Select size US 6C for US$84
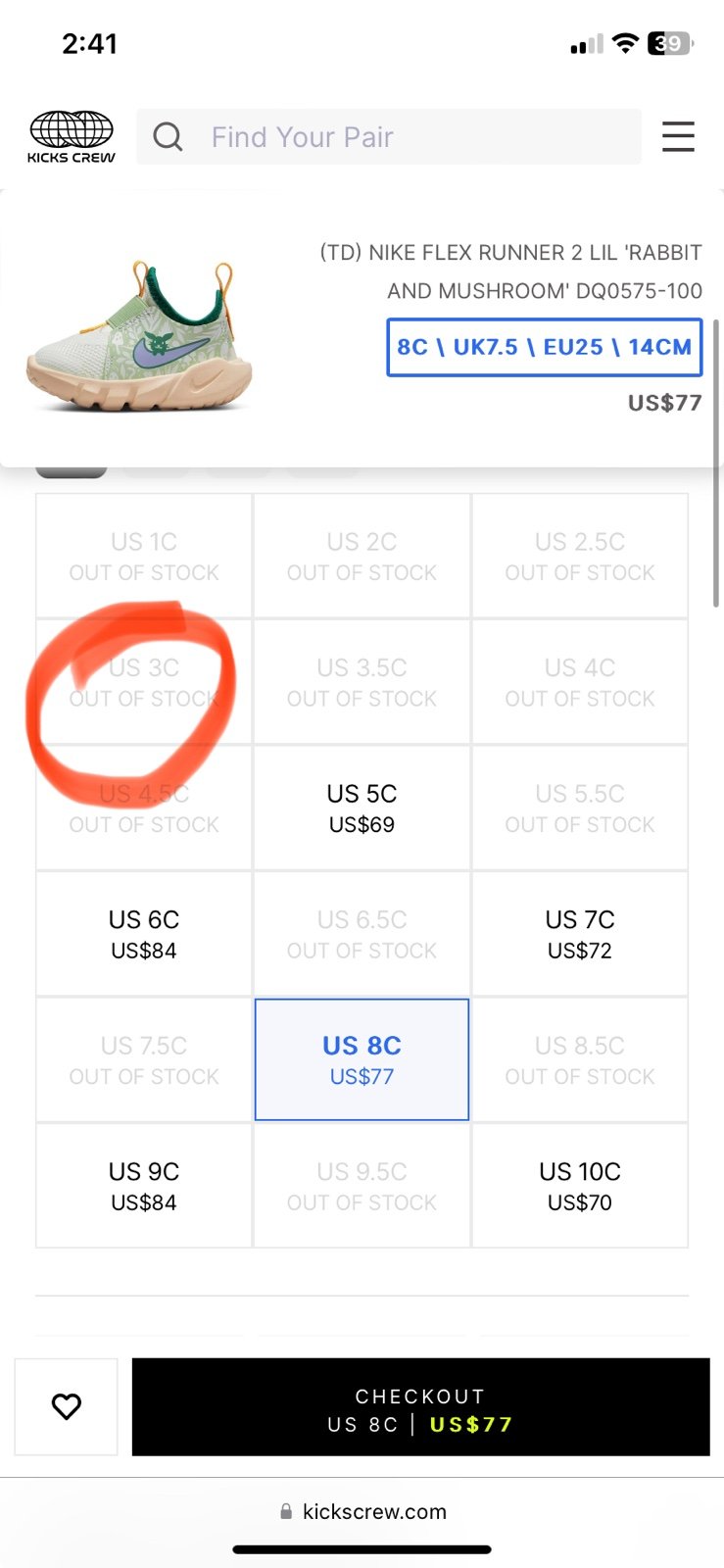724x1568 pixels. [144, 934]
